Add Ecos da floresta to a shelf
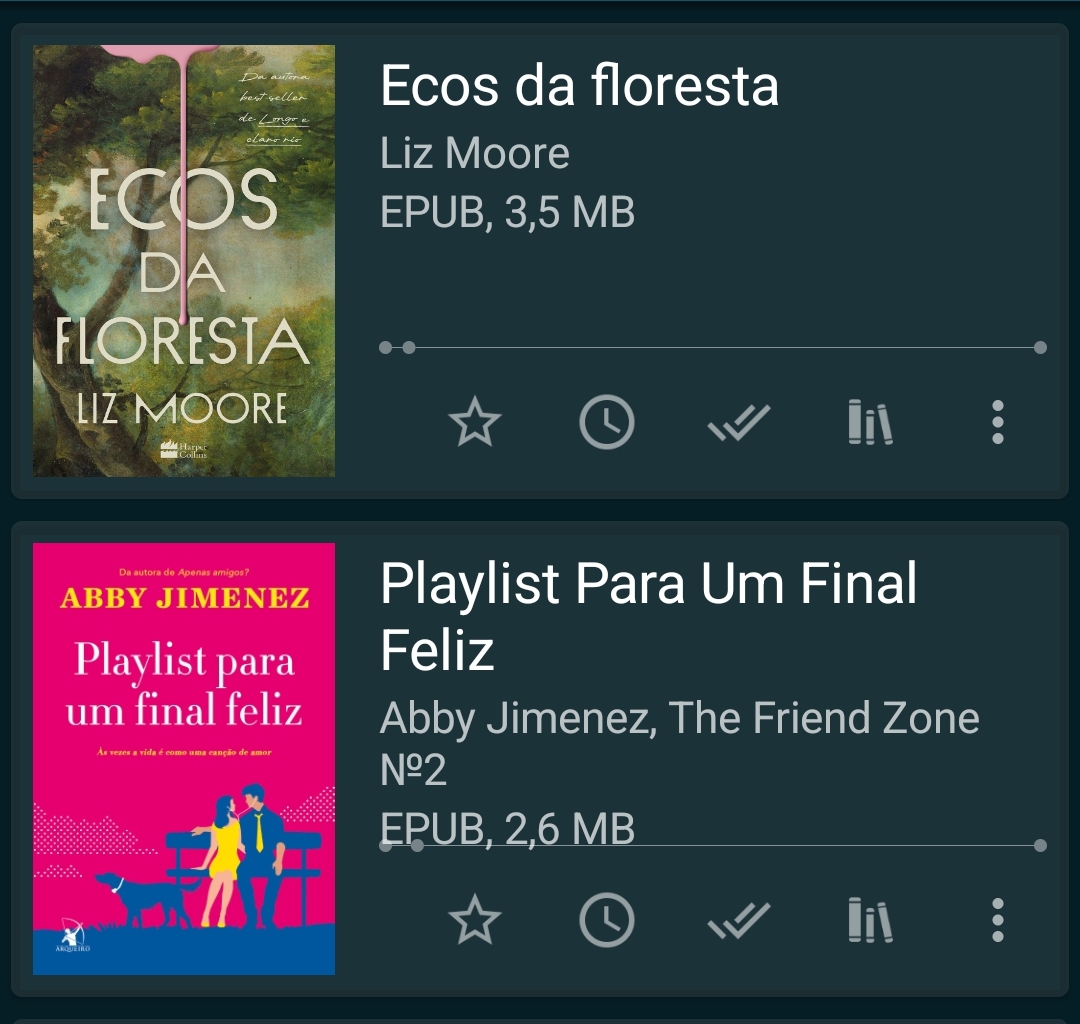Image resolution: width=1080 pixels, height=1024 pixels. click(x=869, y=422)
